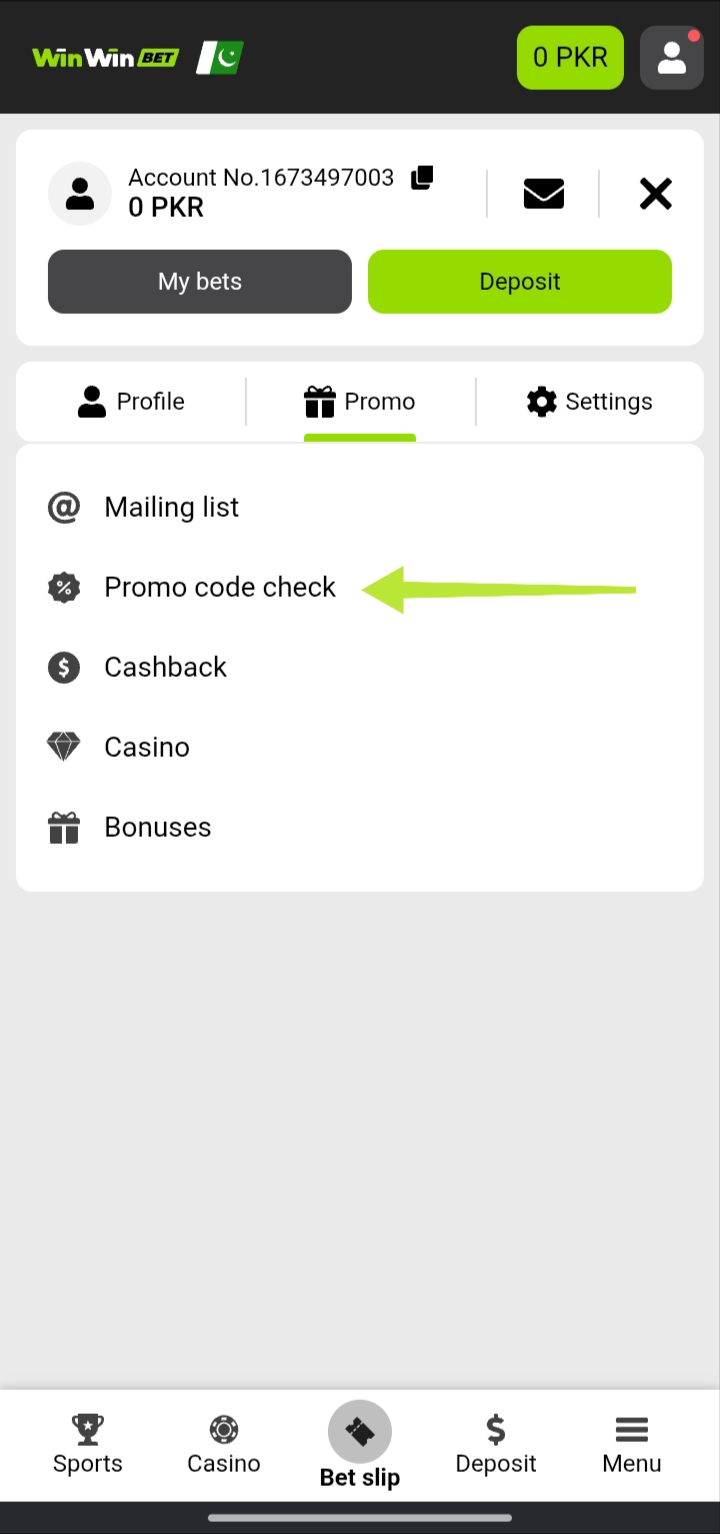The height and width of the screenshot is (1534, 720).
Task: Open Bonuses
Action: (360, 827)
